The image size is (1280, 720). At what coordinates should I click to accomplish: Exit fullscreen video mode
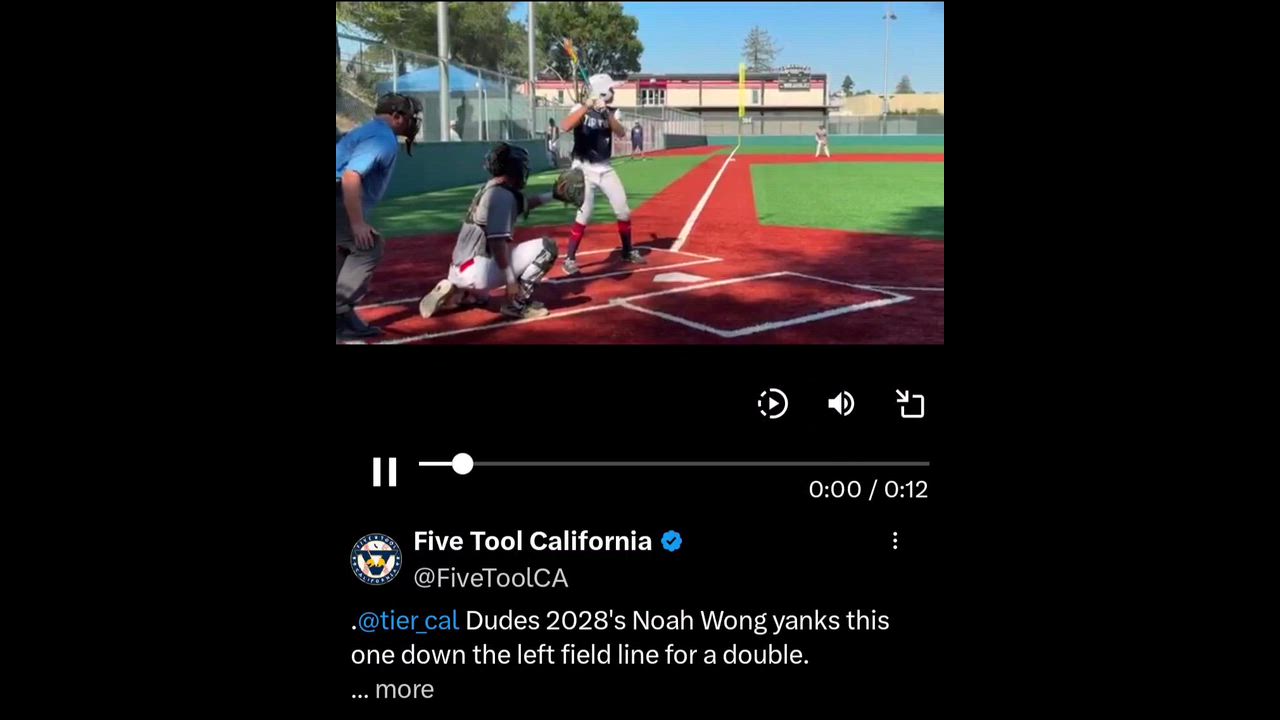(910, 404)
